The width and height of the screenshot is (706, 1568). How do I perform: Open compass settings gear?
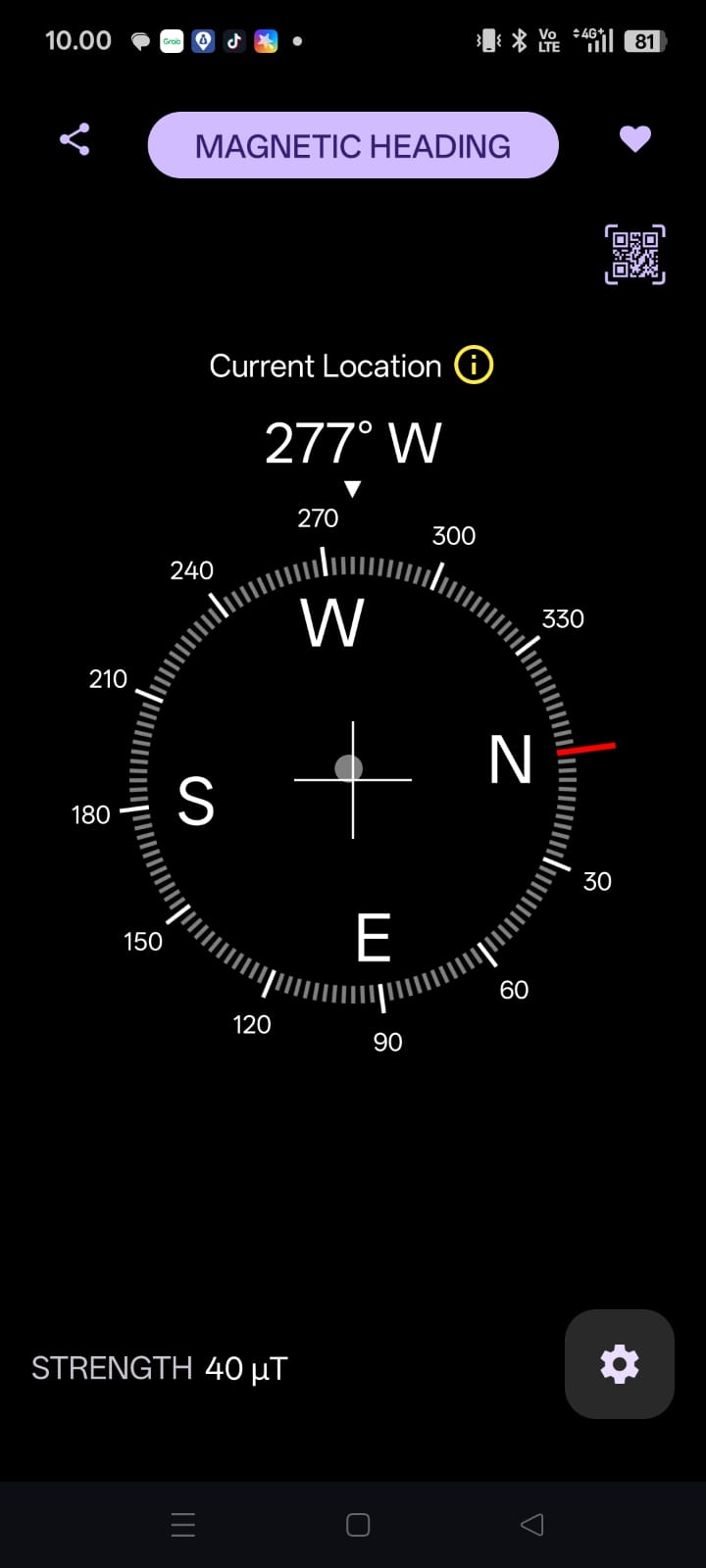pyautogui.click(x=619, y=1364)
